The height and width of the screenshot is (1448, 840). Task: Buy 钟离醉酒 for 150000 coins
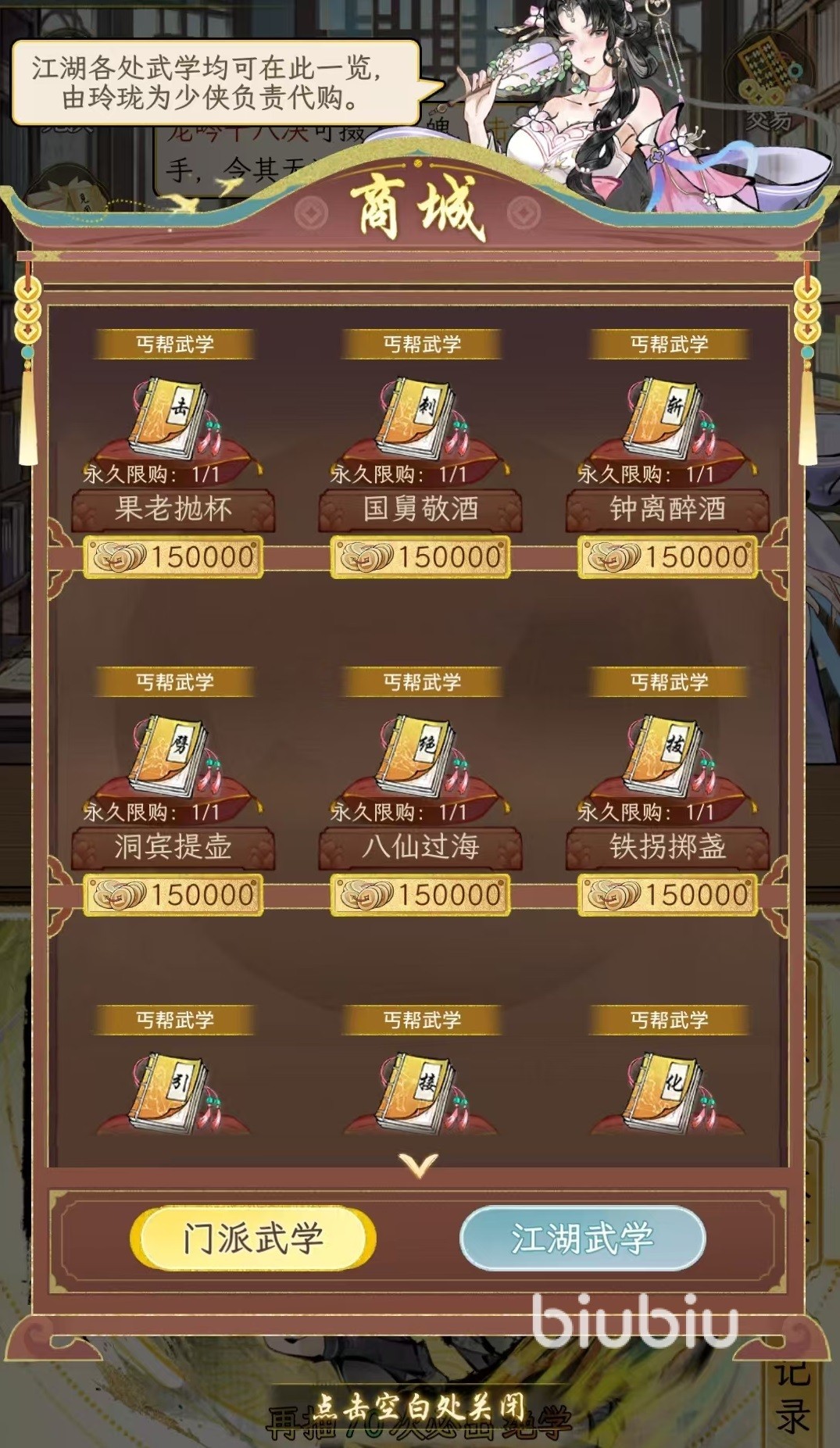pyautogui.click(x=667, y=557)
